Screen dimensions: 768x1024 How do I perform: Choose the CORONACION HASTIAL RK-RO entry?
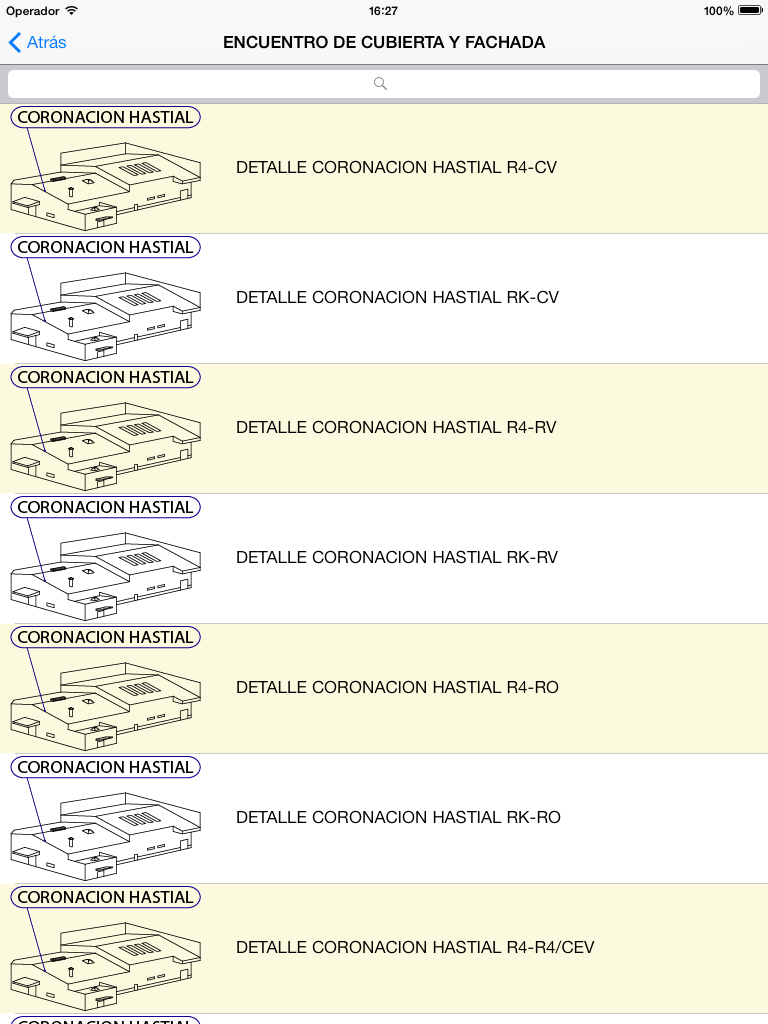coord(396,818)
